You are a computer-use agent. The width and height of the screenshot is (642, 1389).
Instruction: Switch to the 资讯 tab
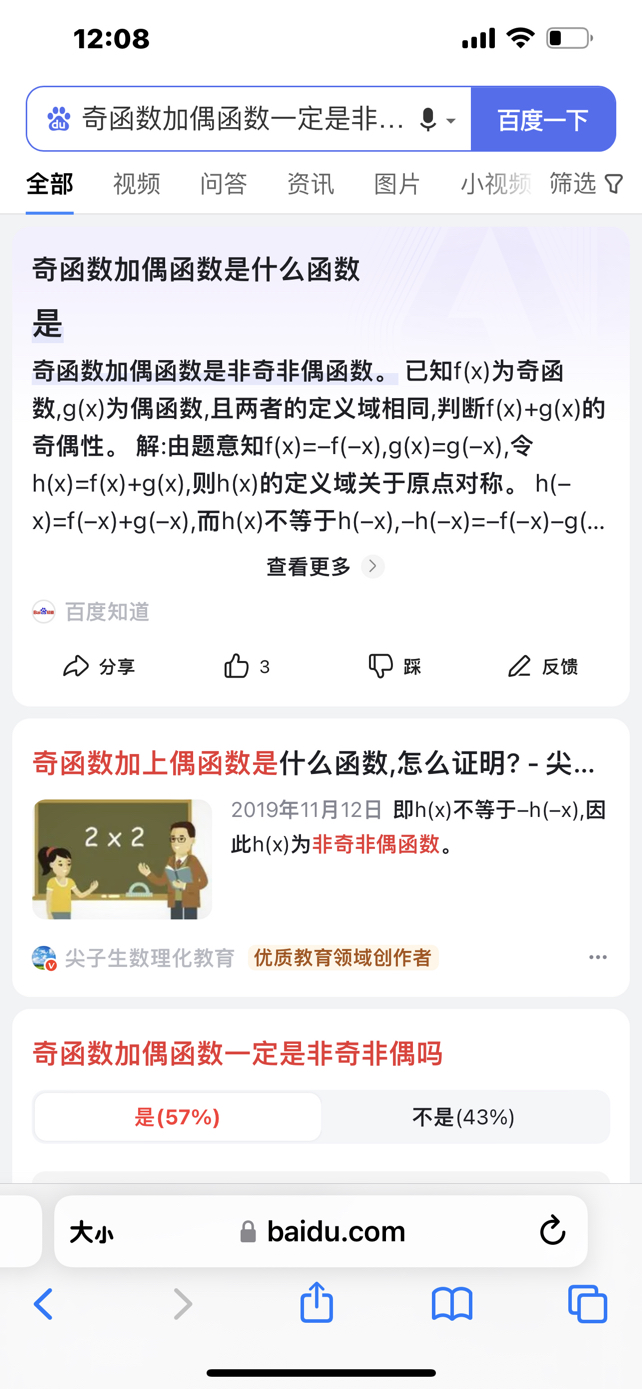click(310, 184)
